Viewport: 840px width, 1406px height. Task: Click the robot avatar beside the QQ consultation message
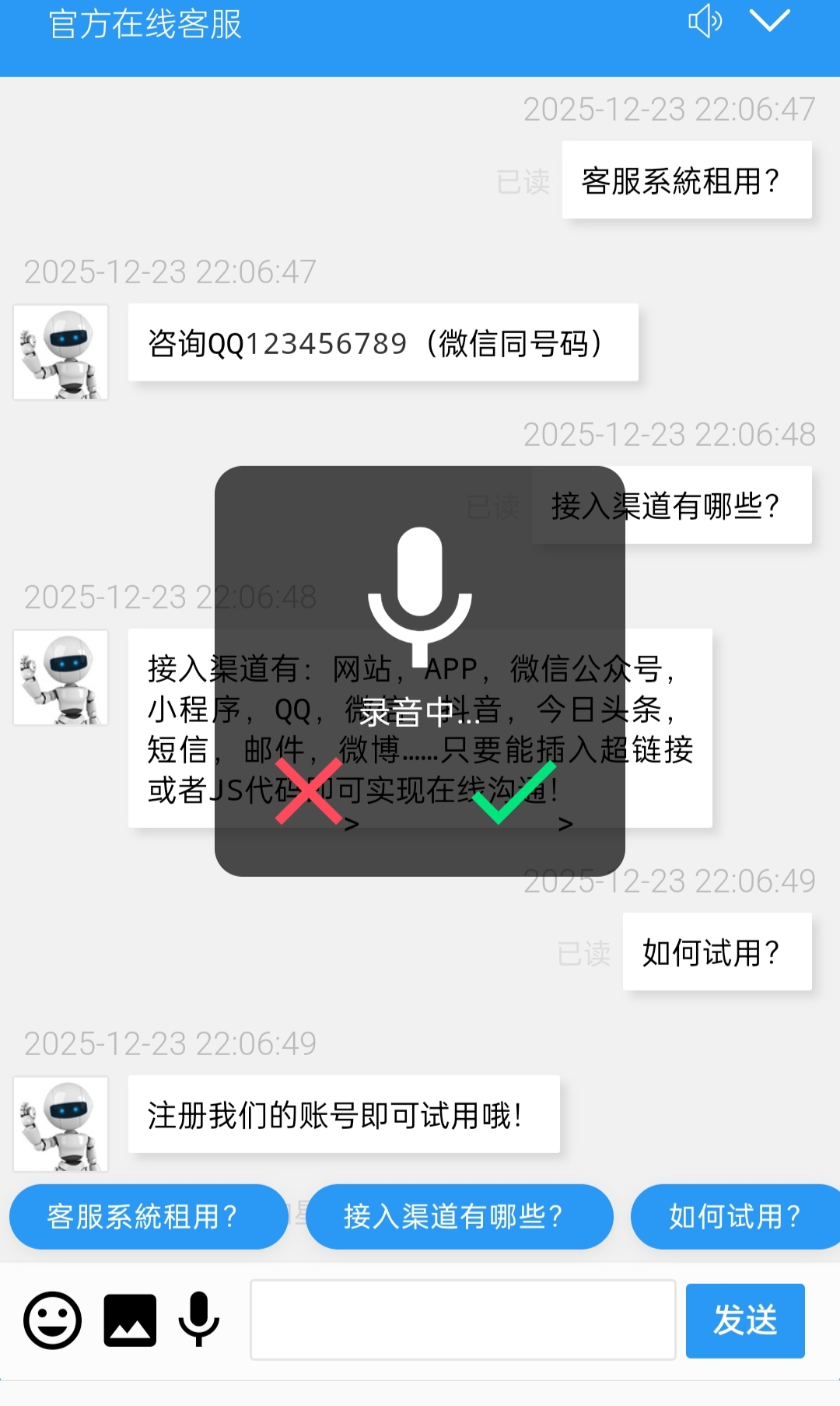coord(60,352)
